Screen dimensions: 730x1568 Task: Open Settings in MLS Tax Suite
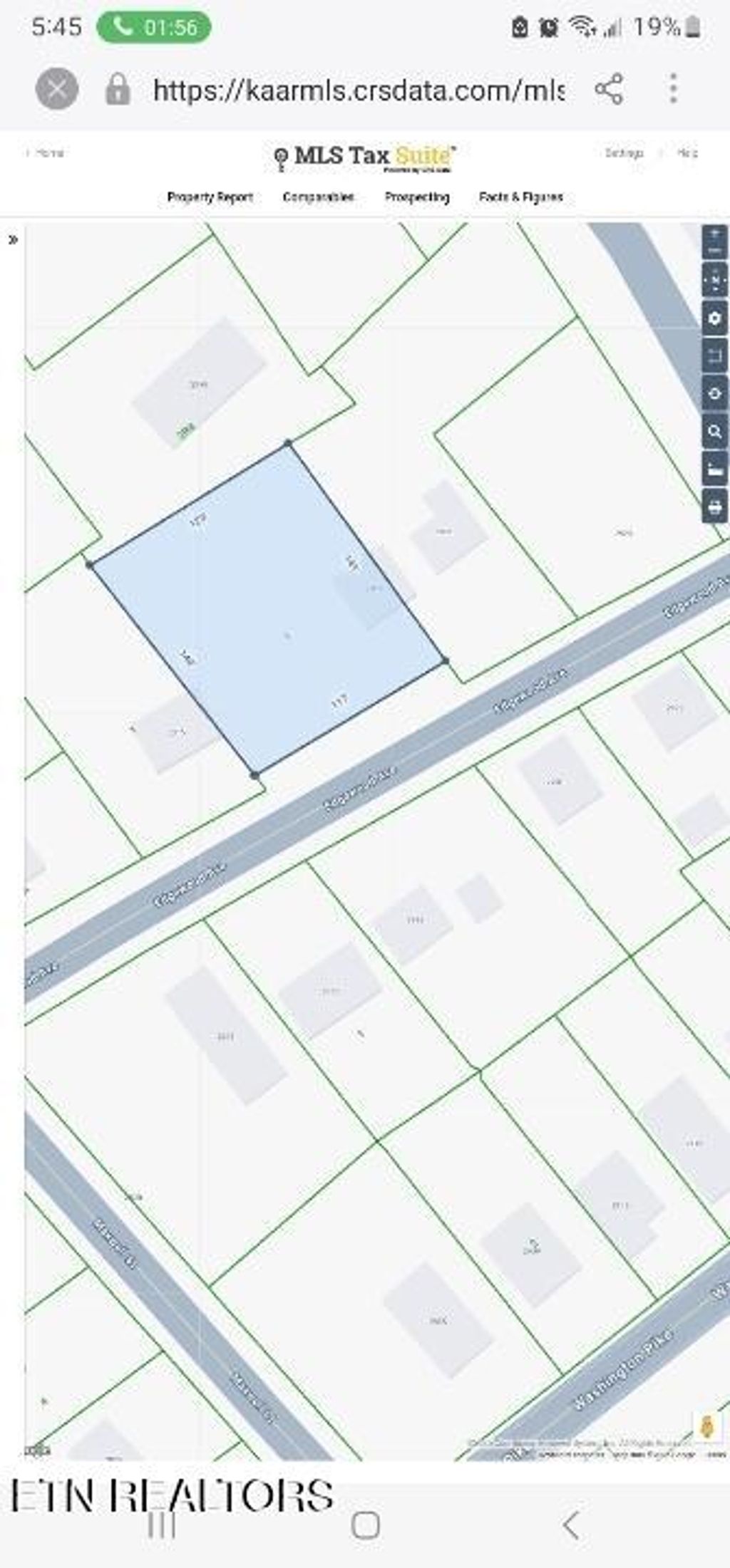624,152
